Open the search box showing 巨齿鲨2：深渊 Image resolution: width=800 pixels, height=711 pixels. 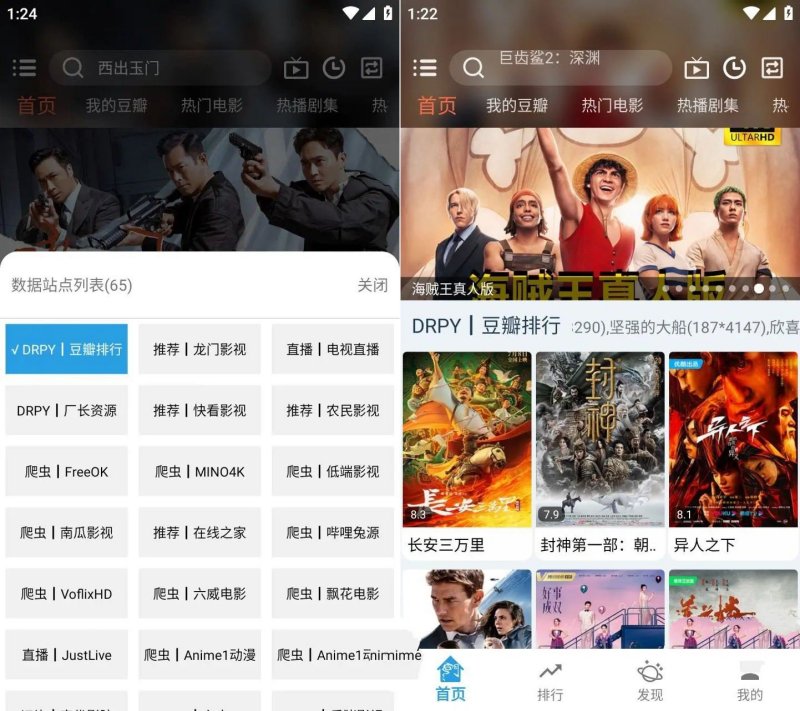(x=560, y=67)
